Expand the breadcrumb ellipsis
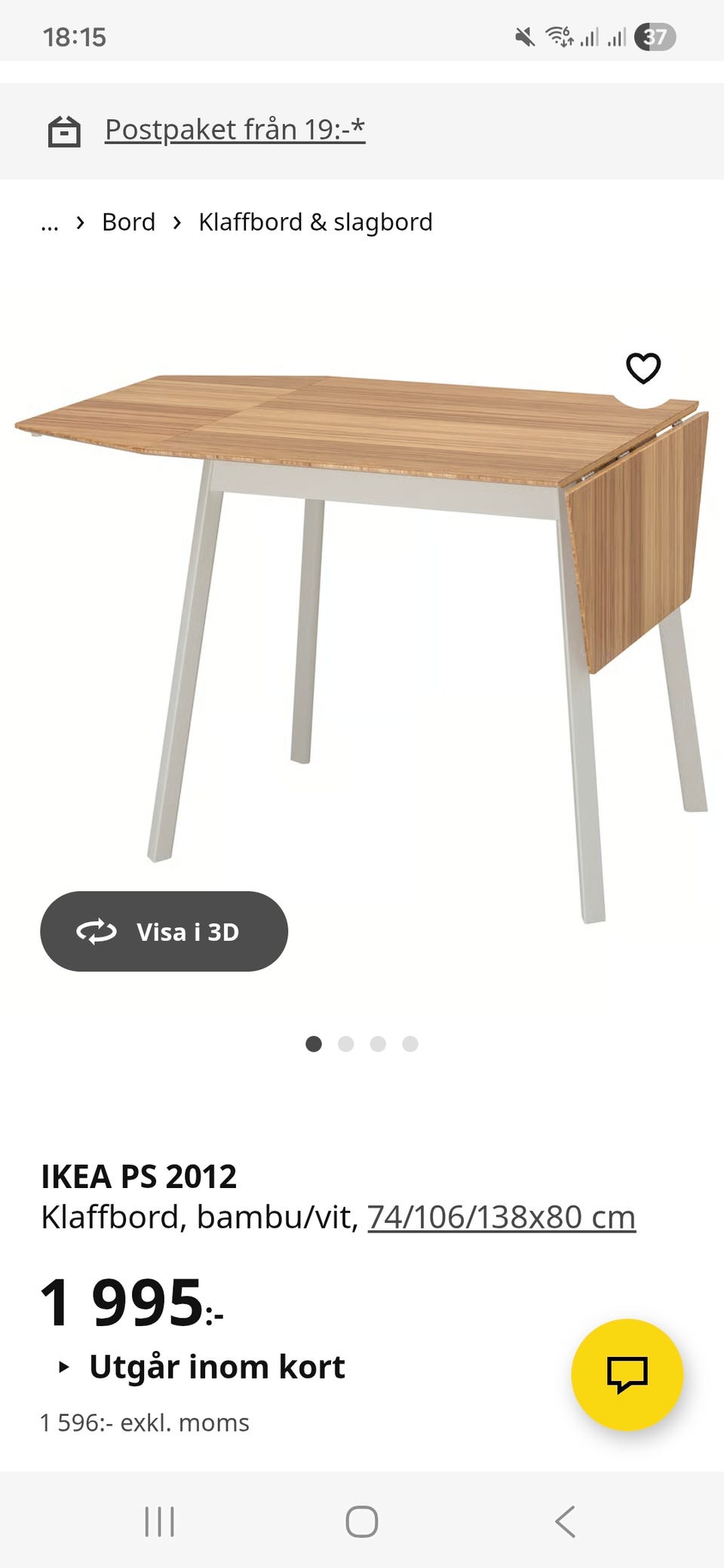This screenshot has width=724, height=1568. (x=50, y=224)
